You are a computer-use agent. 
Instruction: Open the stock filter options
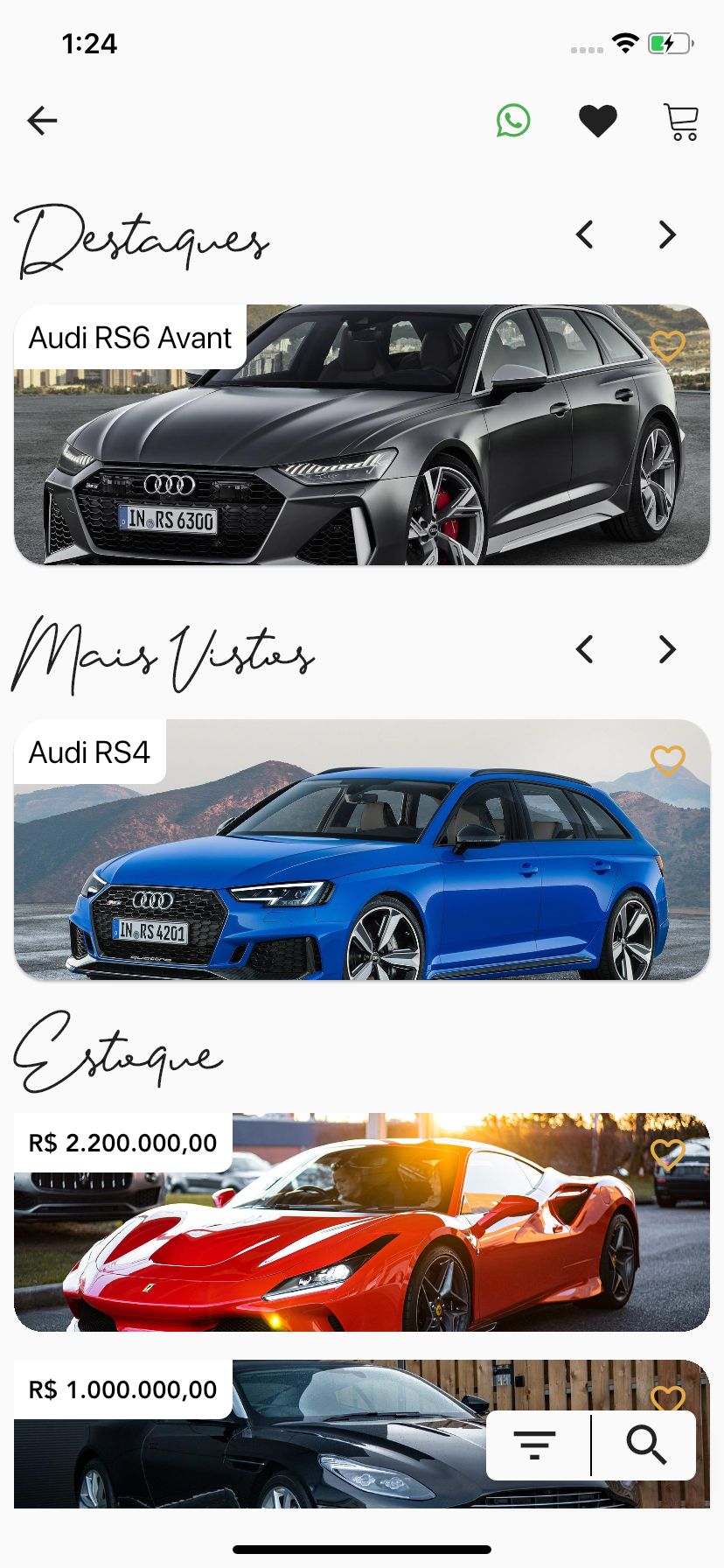pos(535,1445)
